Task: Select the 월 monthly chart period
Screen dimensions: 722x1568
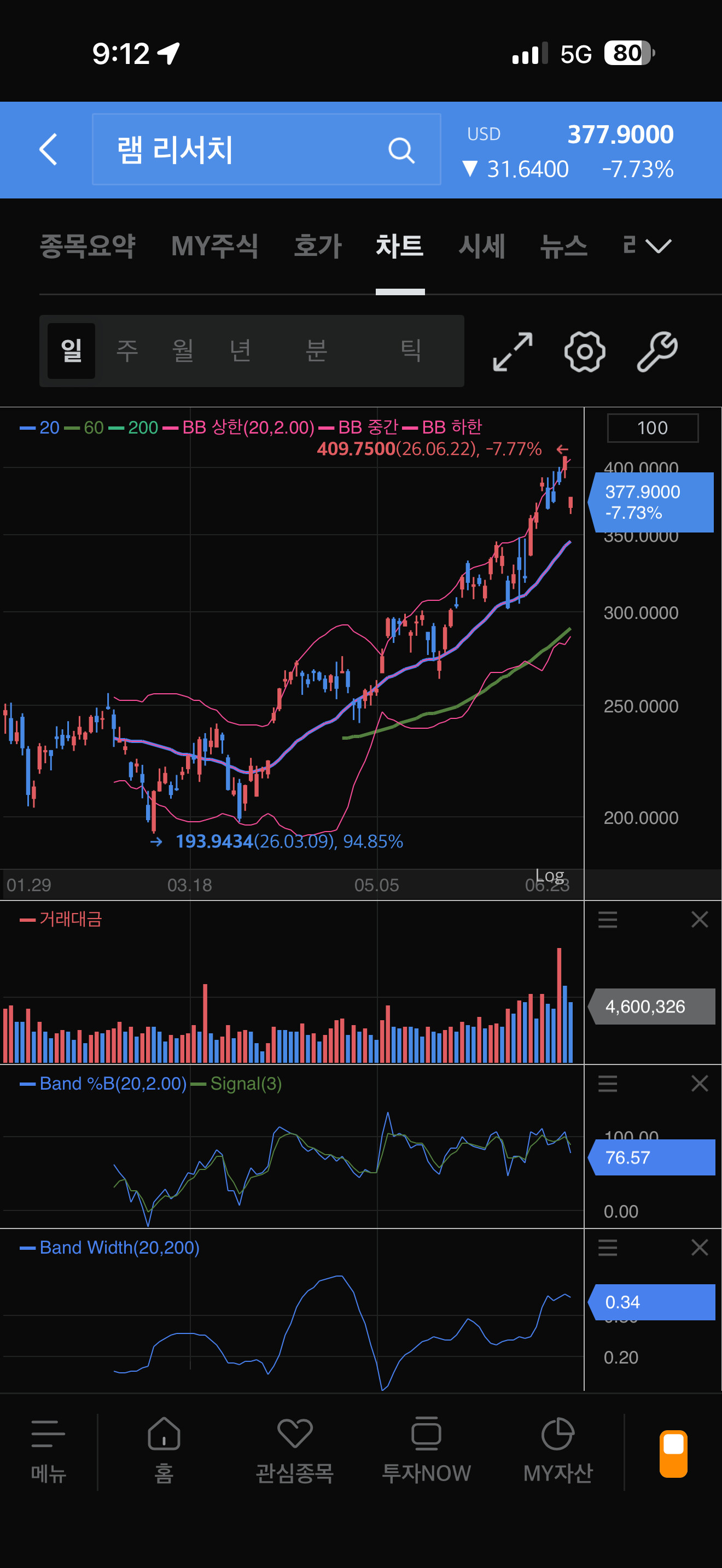Action: point(183,350)
